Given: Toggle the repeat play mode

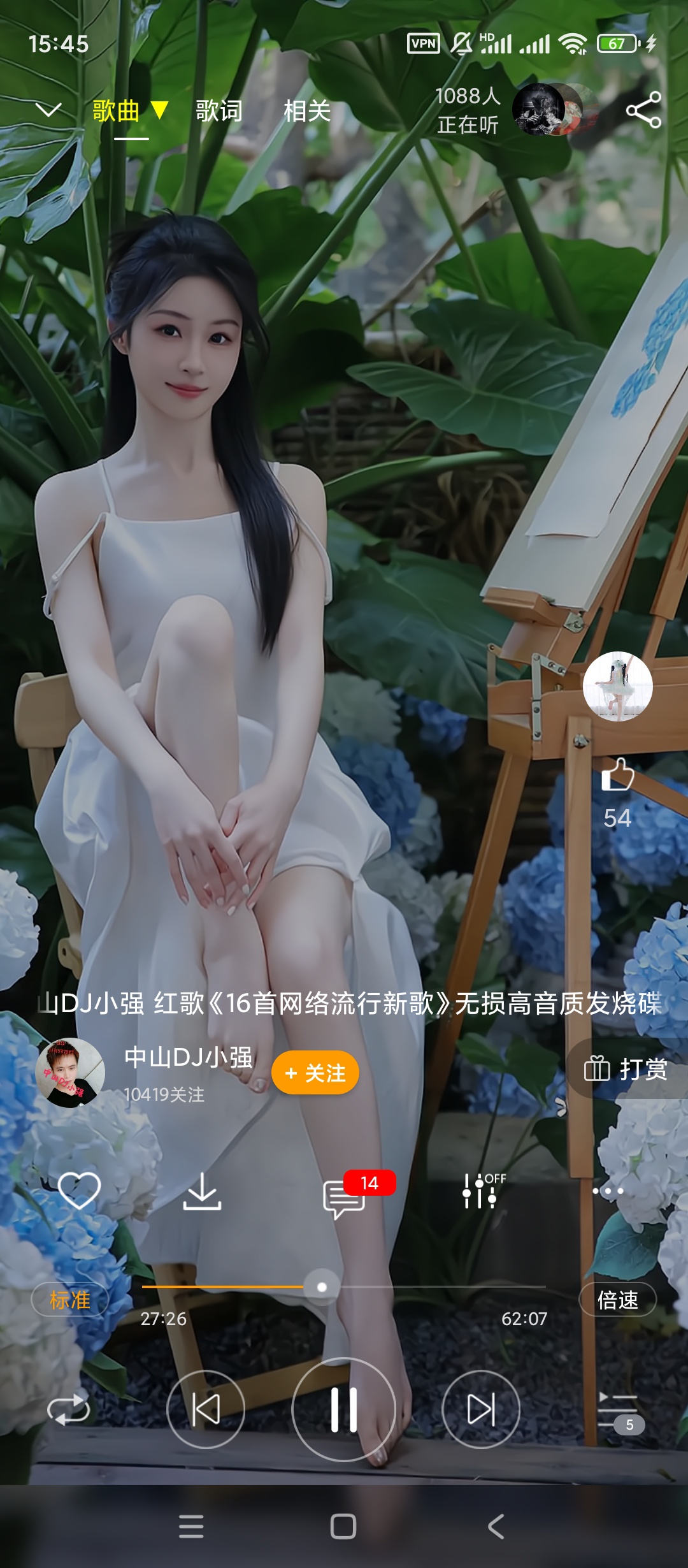Looking at the screenshot, I should (69, 1409).
